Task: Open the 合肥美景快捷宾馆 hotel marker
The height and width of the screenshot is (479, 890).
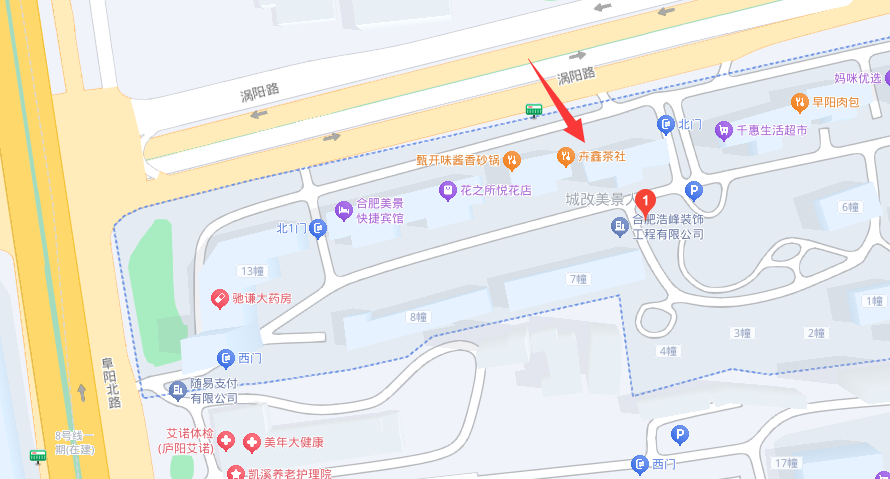Action: click(343, 210)
